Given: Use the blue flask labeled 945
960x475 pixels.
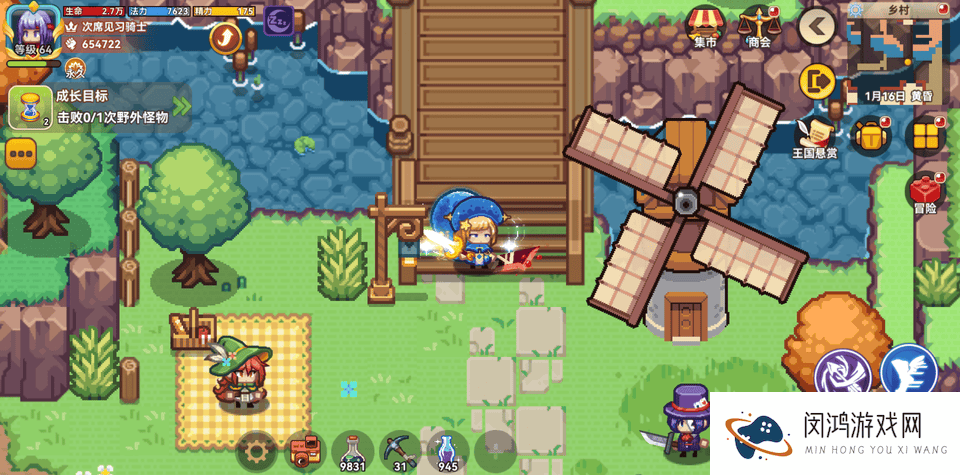Looking at the screenshot, I should pos(447,451).
